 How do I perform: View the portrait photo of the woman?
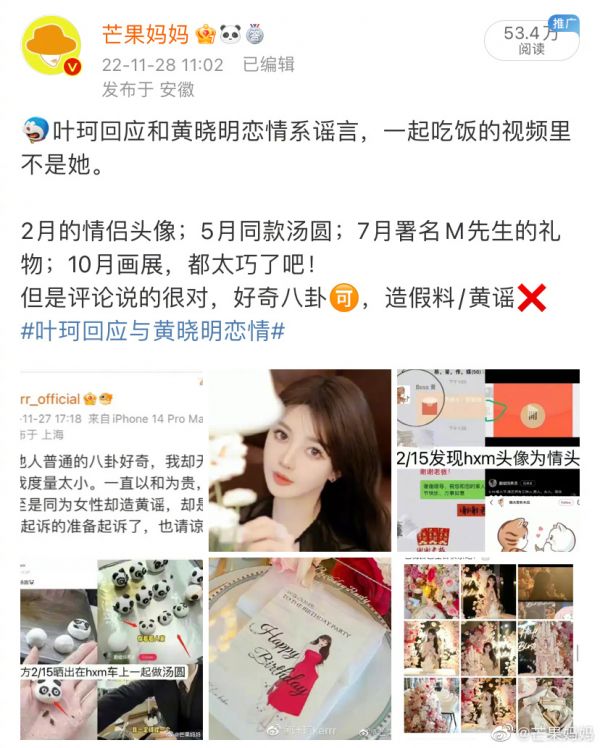tap(299, 460)
